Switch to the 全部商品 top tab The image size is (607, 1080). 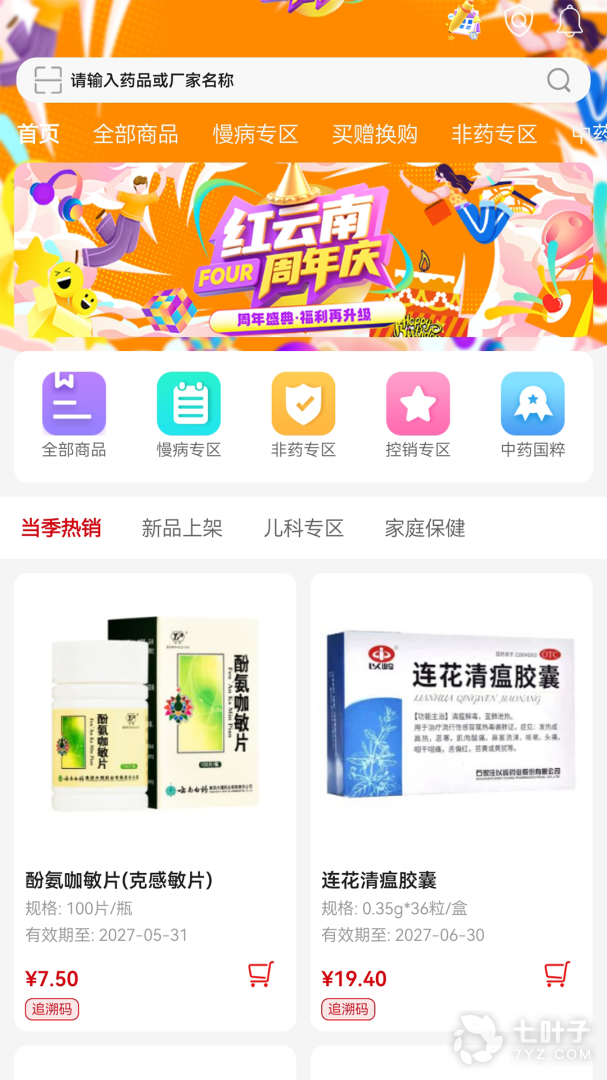coord(136,134)
